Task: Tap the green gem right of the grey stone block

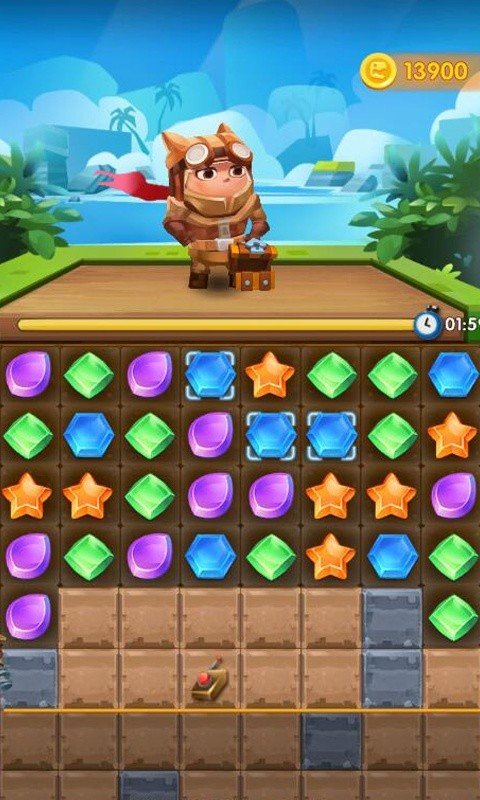Action: pyautogui.click(x=453, y=617)
